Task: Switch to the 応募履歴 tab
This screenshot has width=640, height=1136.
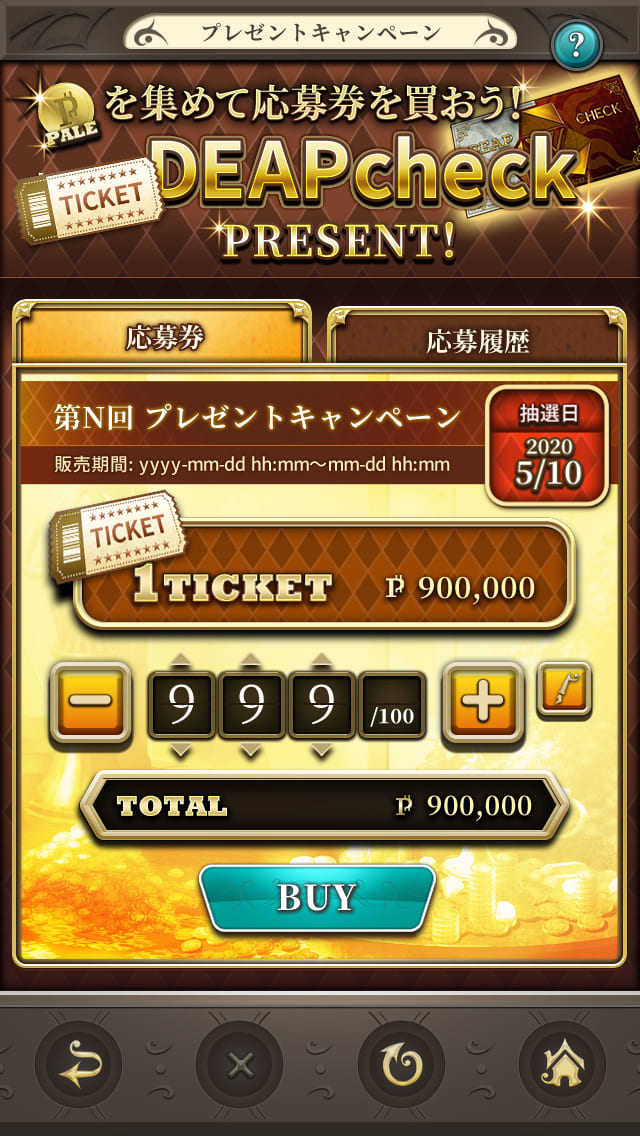Action: click(x=477, y=342)
